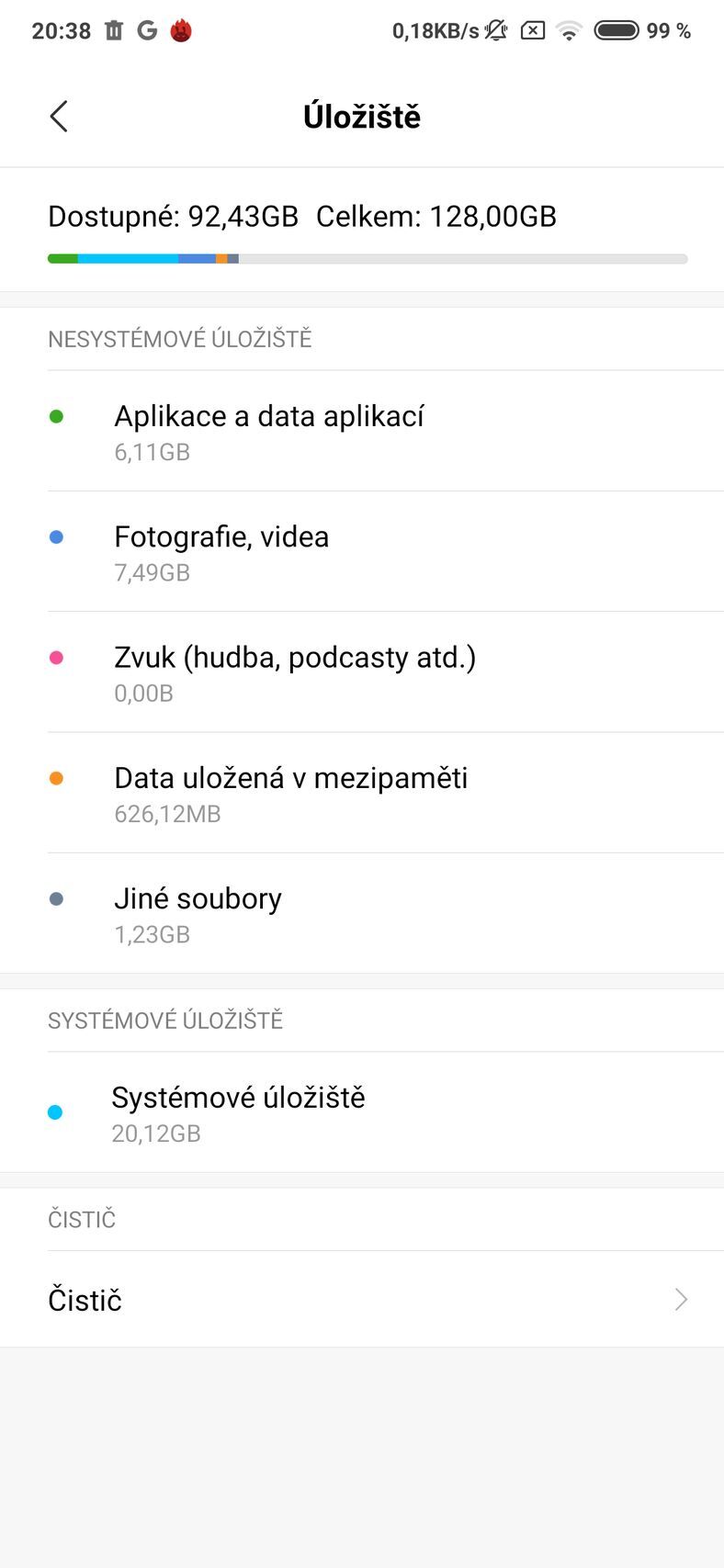This screenshot has height=1568, width=724.
Task: Select the SYSTÉMOVÉ ÚLOŽIŠTĚ section header
Action: [x=165, y=1020]
